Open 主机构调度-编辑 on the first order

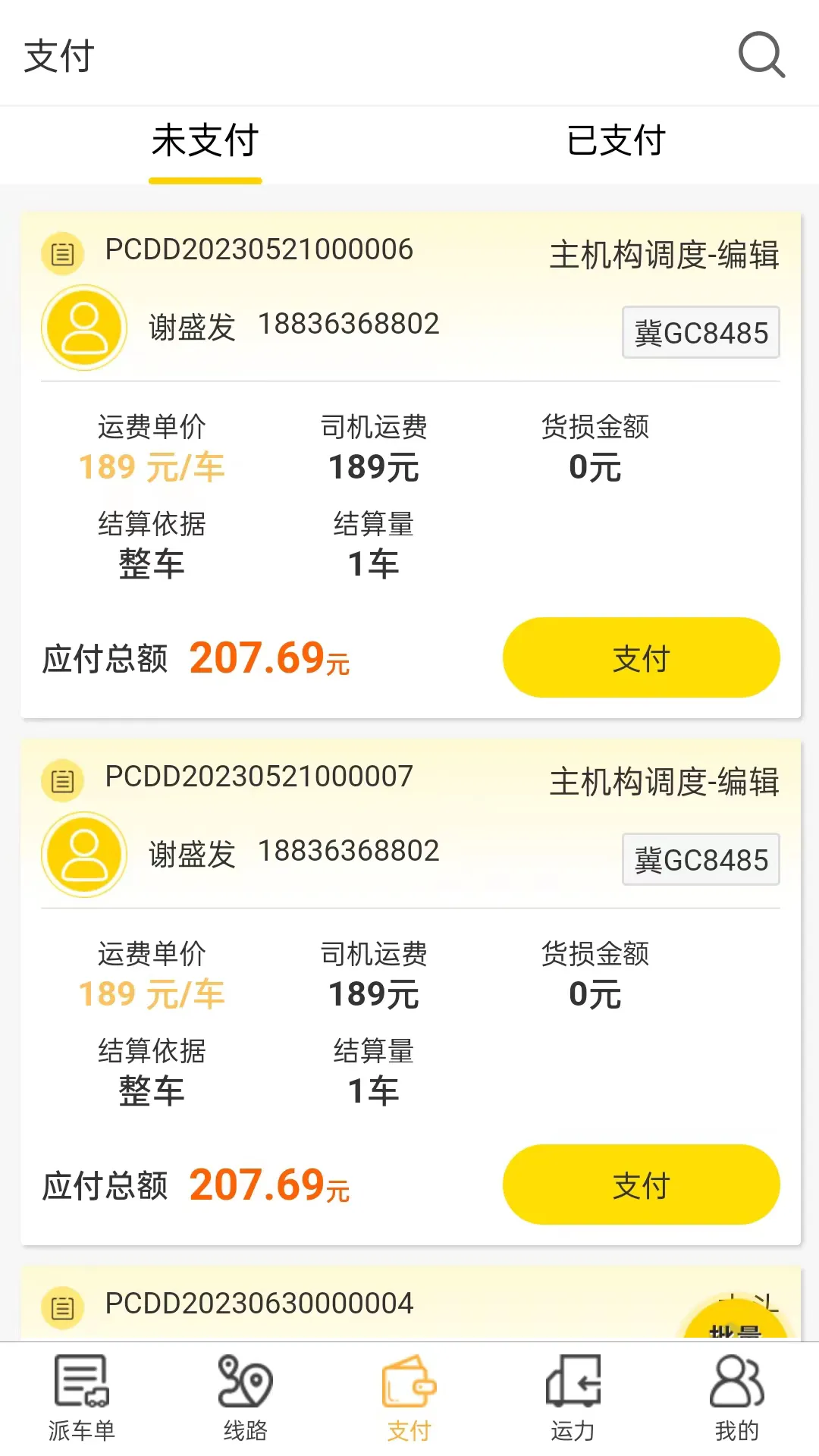pos(666,256)
